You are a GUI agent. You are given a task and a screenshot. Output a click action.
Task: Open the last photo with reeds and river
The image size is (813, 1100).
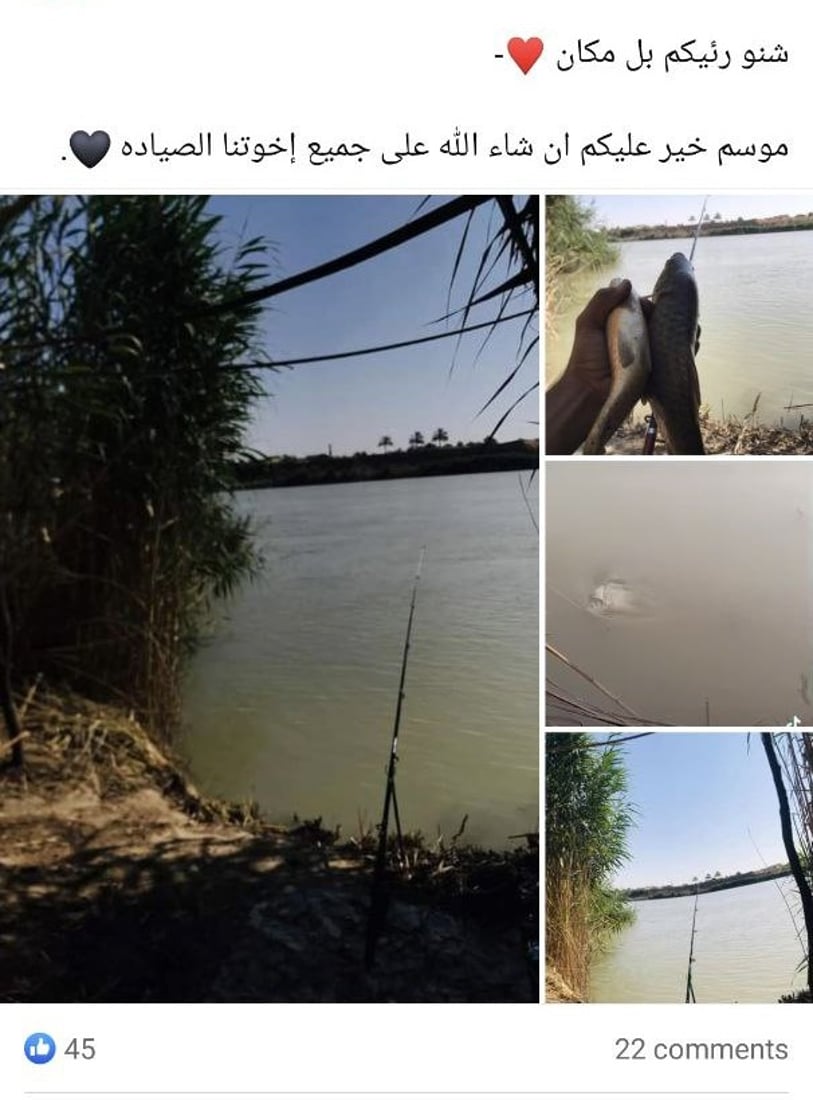(x=678, y=867)
